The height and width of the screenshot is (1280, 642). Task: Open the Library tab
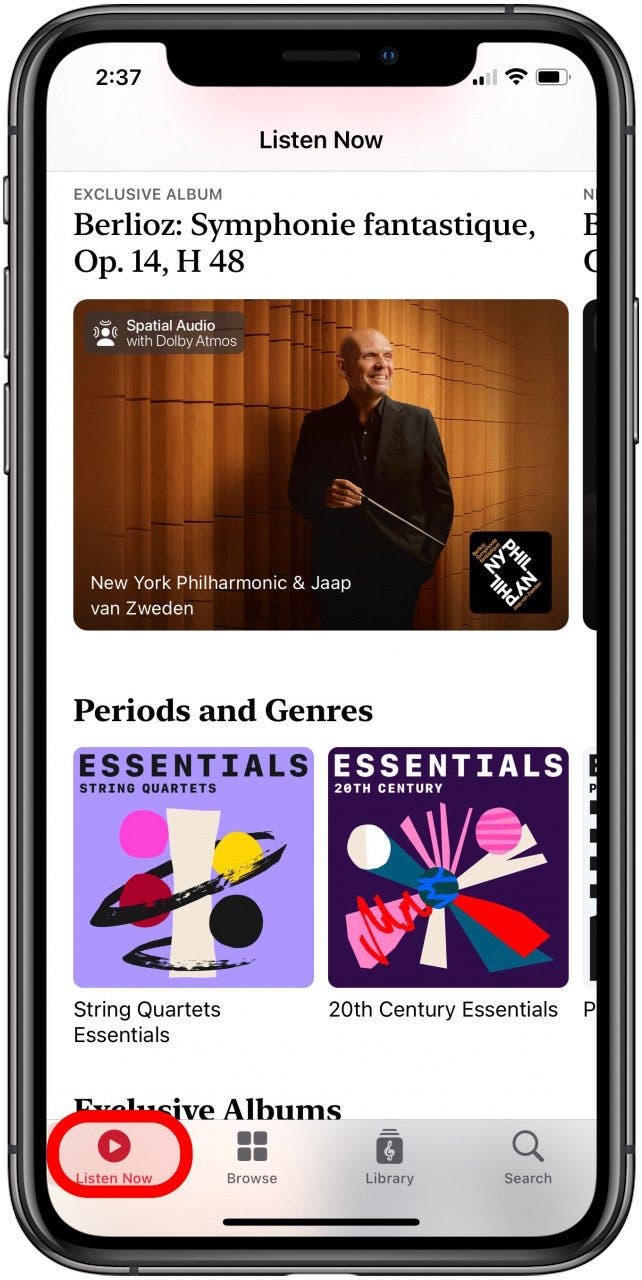point(389,1156)
